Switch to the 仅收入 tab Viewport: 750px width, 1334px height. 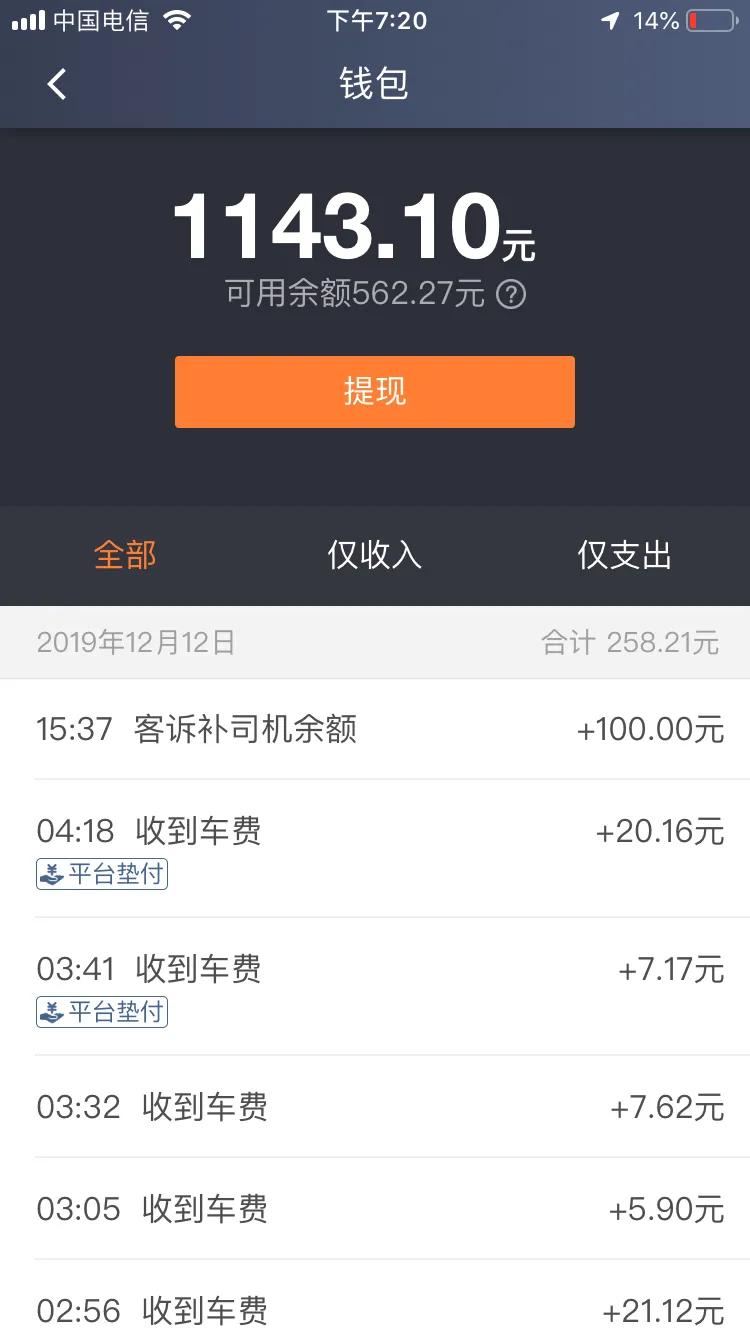coord(374,555)
